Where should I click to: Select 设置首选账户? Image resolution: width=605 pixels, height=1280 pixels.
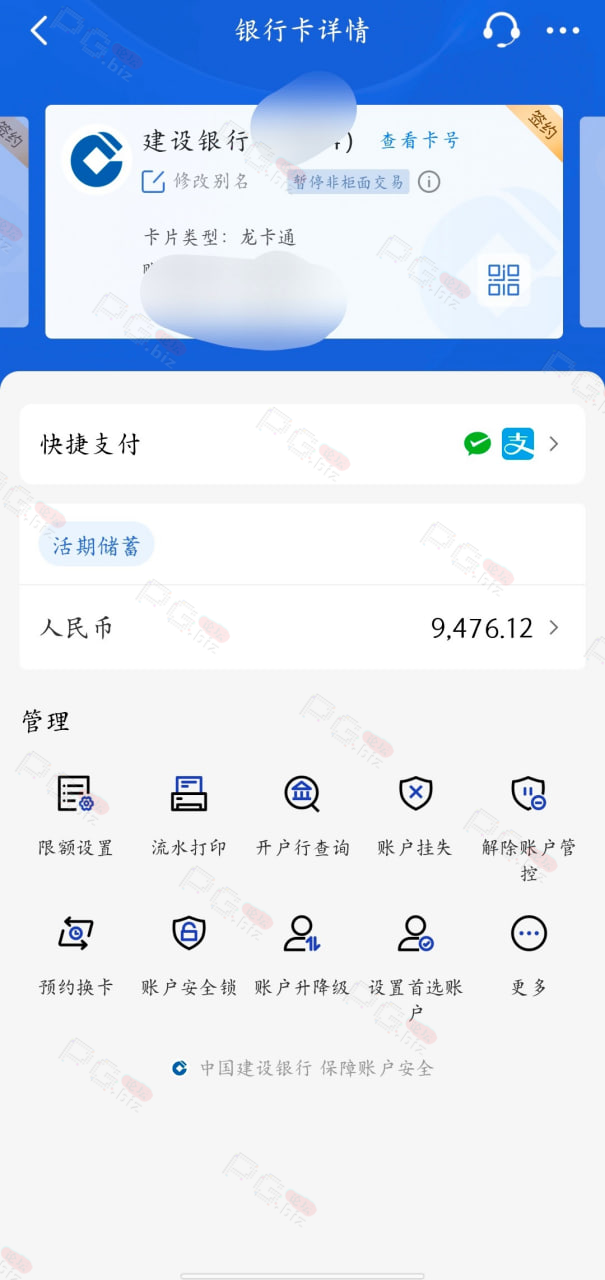[415, 969]
